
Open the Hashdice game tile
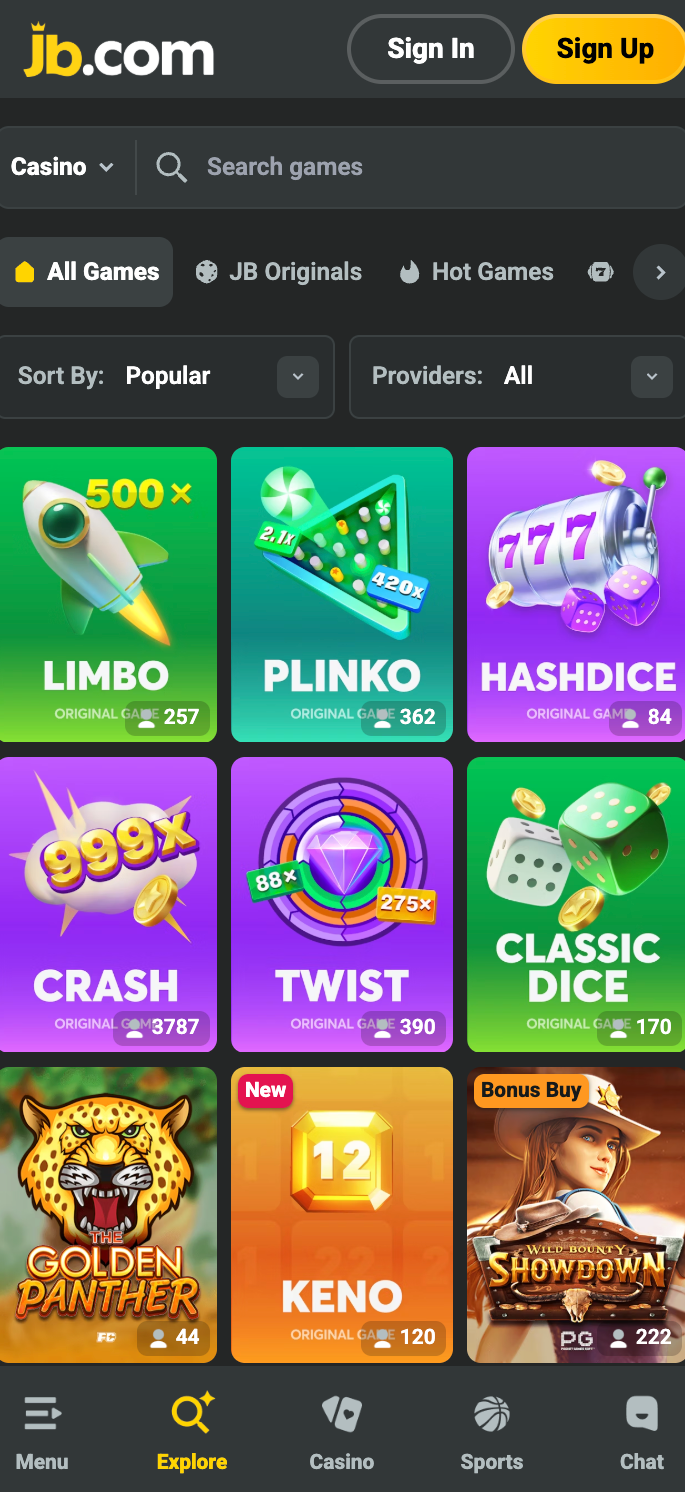point(576,594)
